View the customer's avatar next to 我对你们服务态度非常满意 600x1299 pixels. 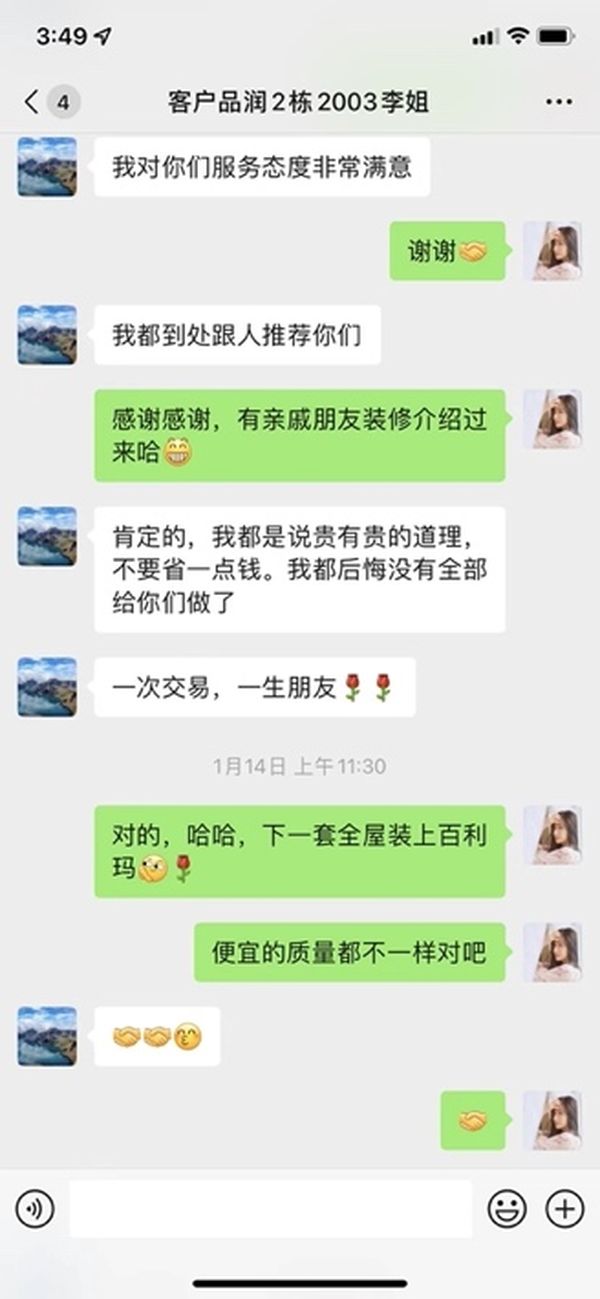click(47, 166)
